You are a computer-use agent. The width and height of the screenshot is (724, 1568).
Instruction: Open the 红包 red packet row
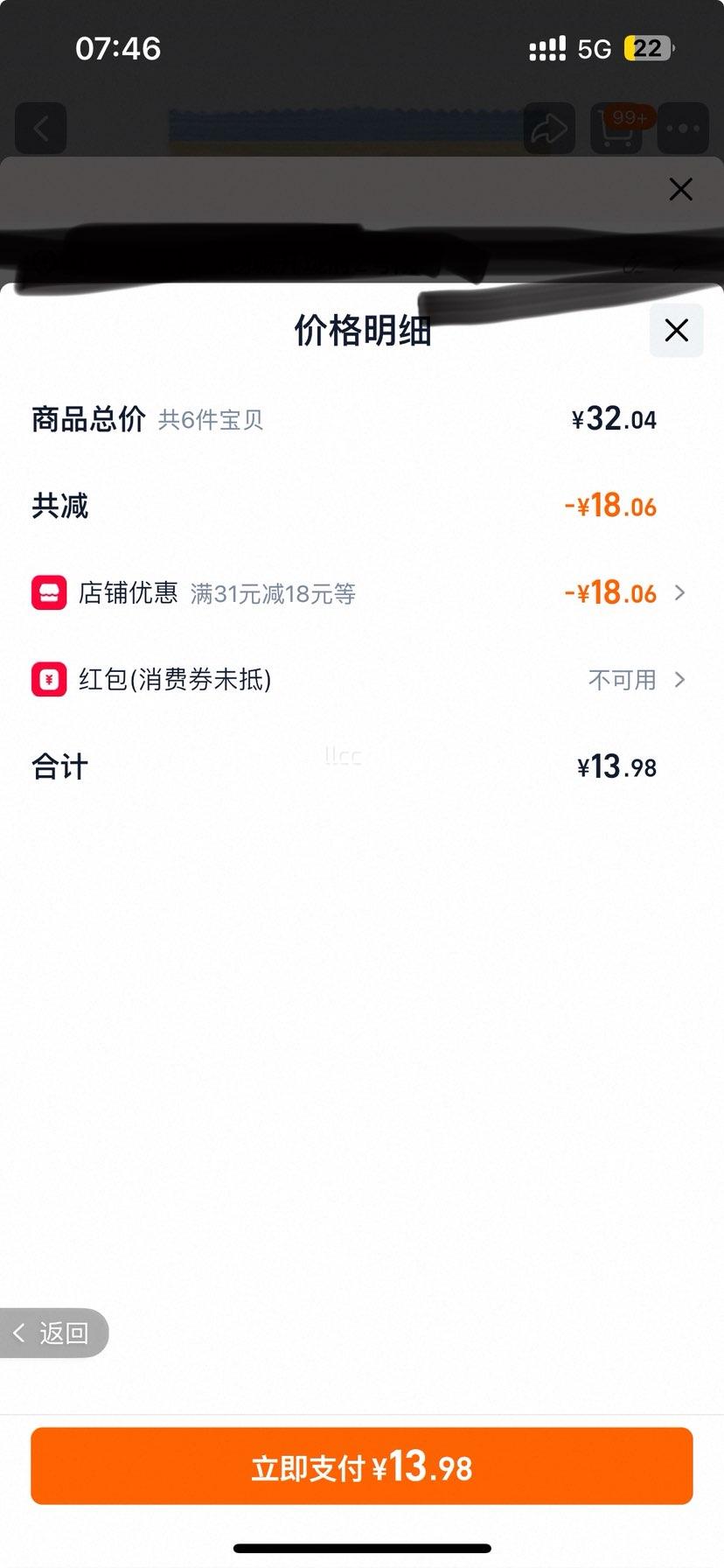click(359, 680)
